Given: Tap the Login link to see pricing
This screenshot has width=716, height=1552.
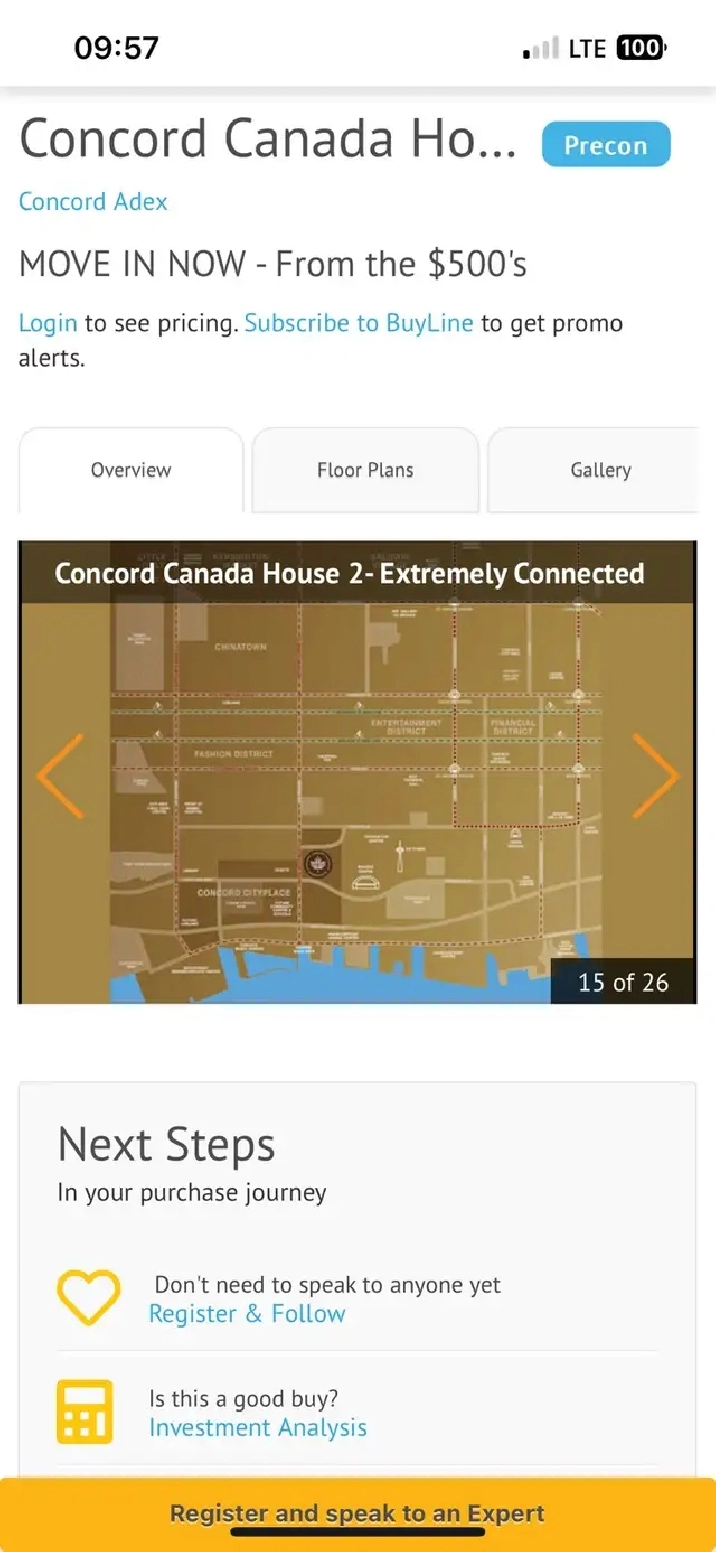Looking at the screenshot, I should (48, 323).
